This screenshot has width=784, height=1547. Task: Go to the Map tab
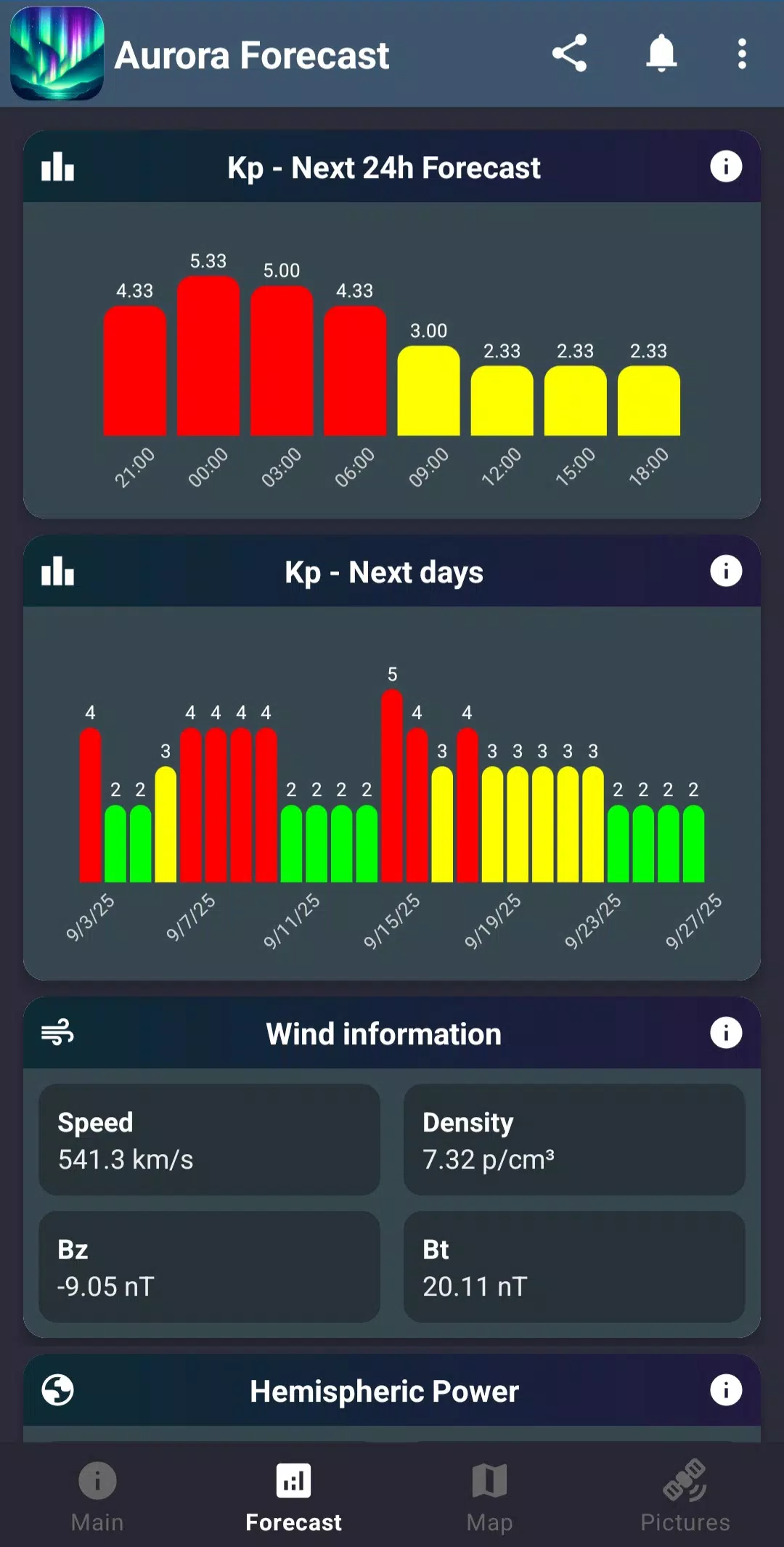pos(489,1496)
